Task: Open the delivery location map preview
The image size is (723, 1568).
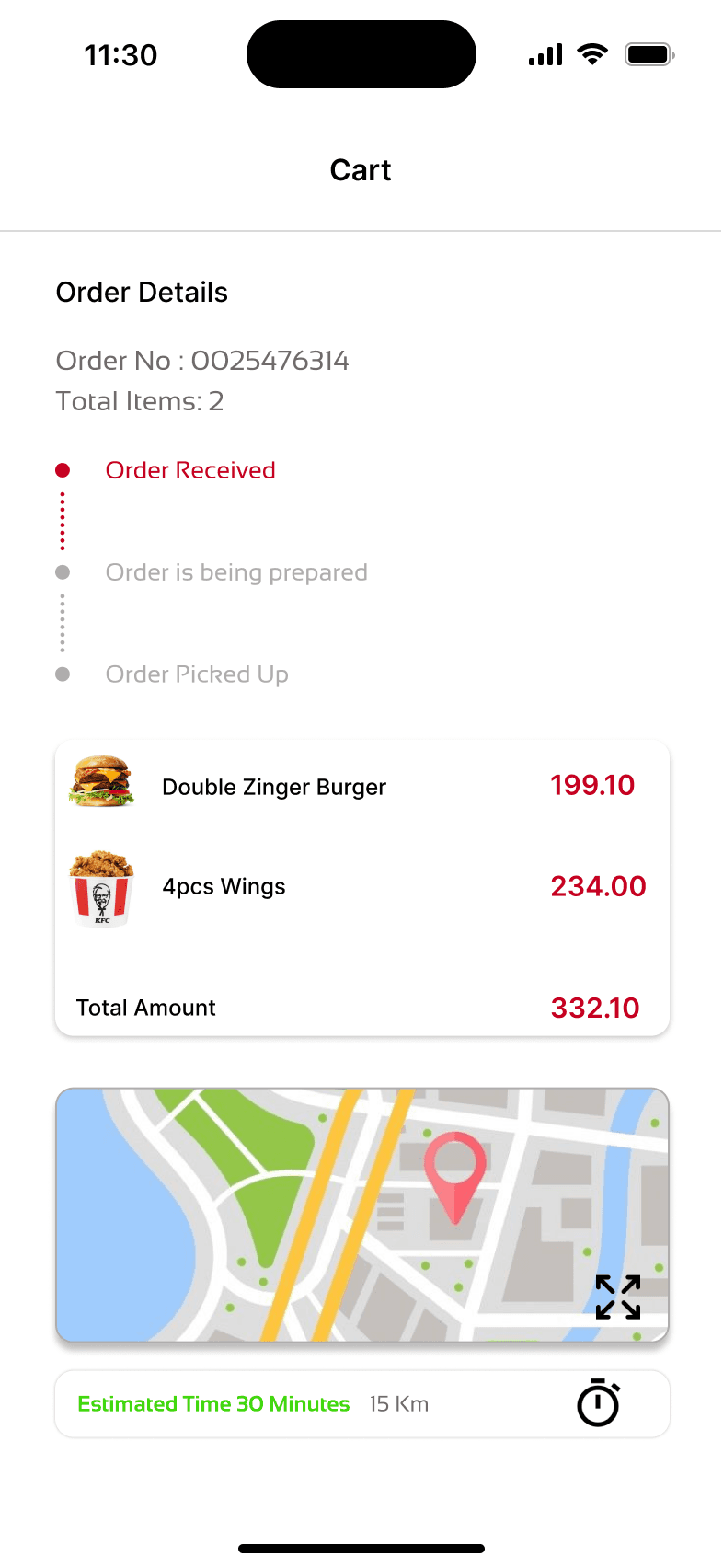Action: [x=361, y=1214]
